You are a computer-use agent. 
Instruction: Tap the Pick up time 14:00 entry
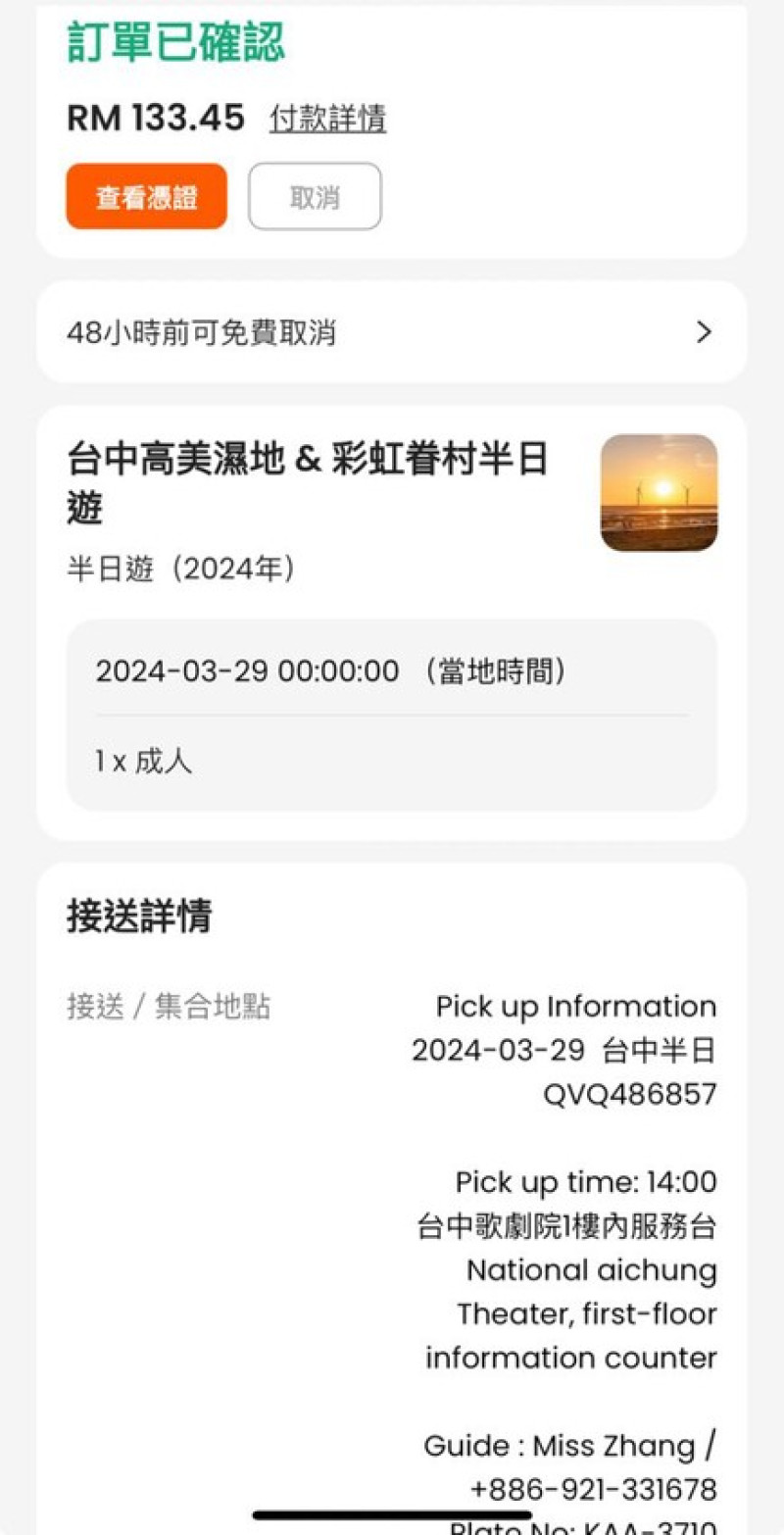click(x=584, y=1182)
